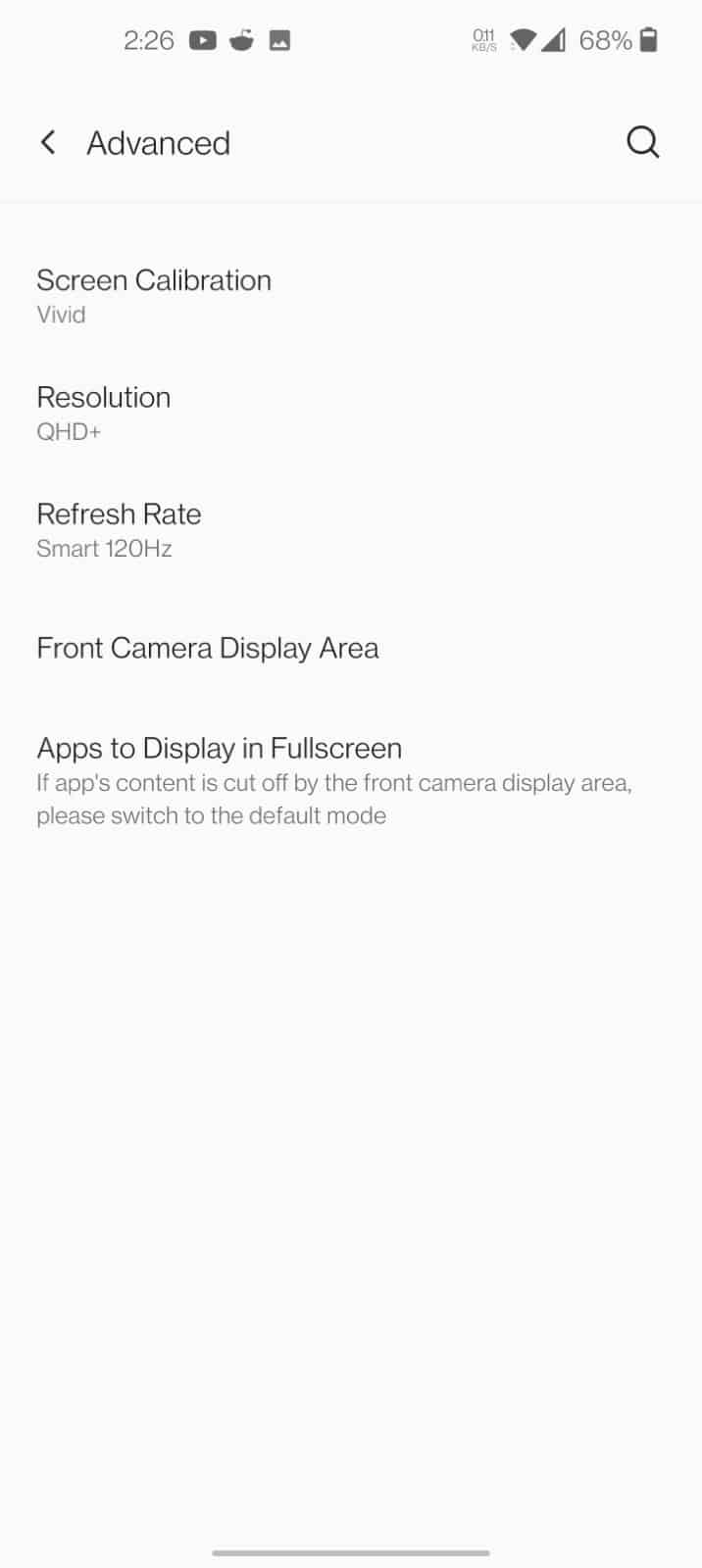Go back from Advanced settings
The width and height of the screenshot is (702, 1568).
pos(48,143)
